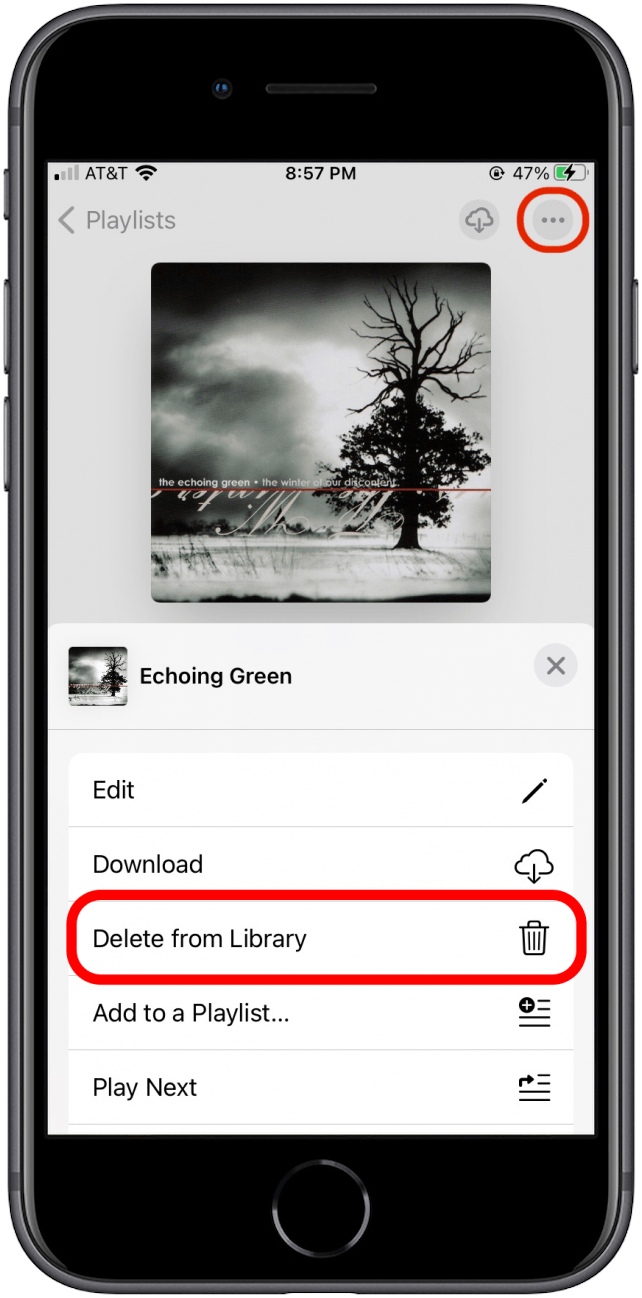Tap the cloud download icon at top
This screenshot has width=642, height=1298.
click(480, 220)
